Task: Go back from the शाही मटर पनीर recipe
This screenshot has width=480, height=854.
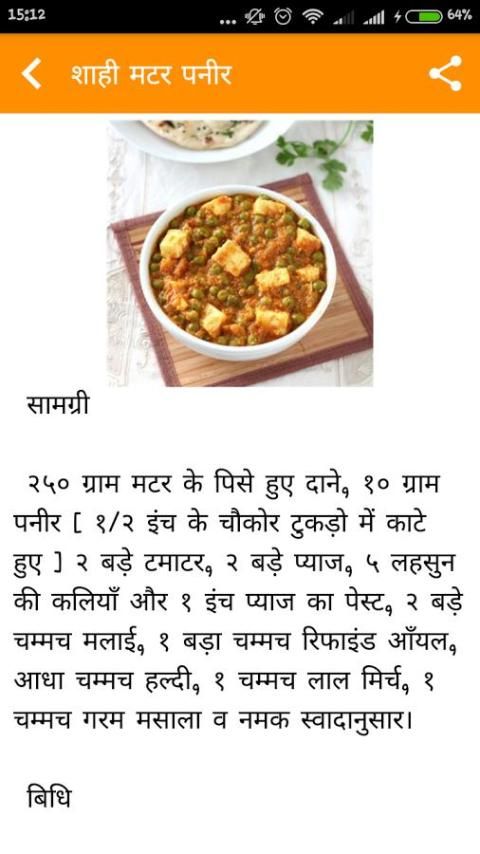Action: point(32,74)
